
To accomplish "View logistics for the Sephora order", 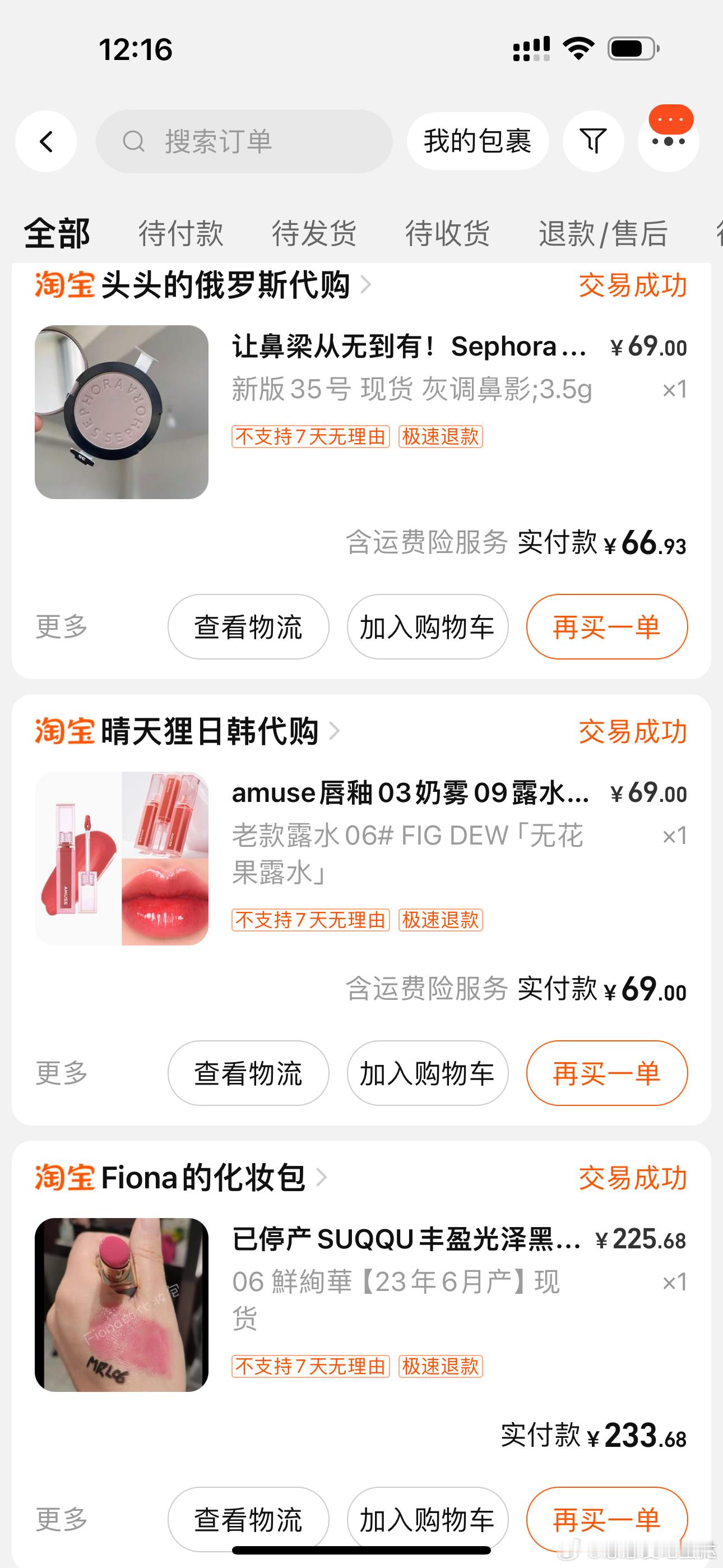I will tap(248, 627).
